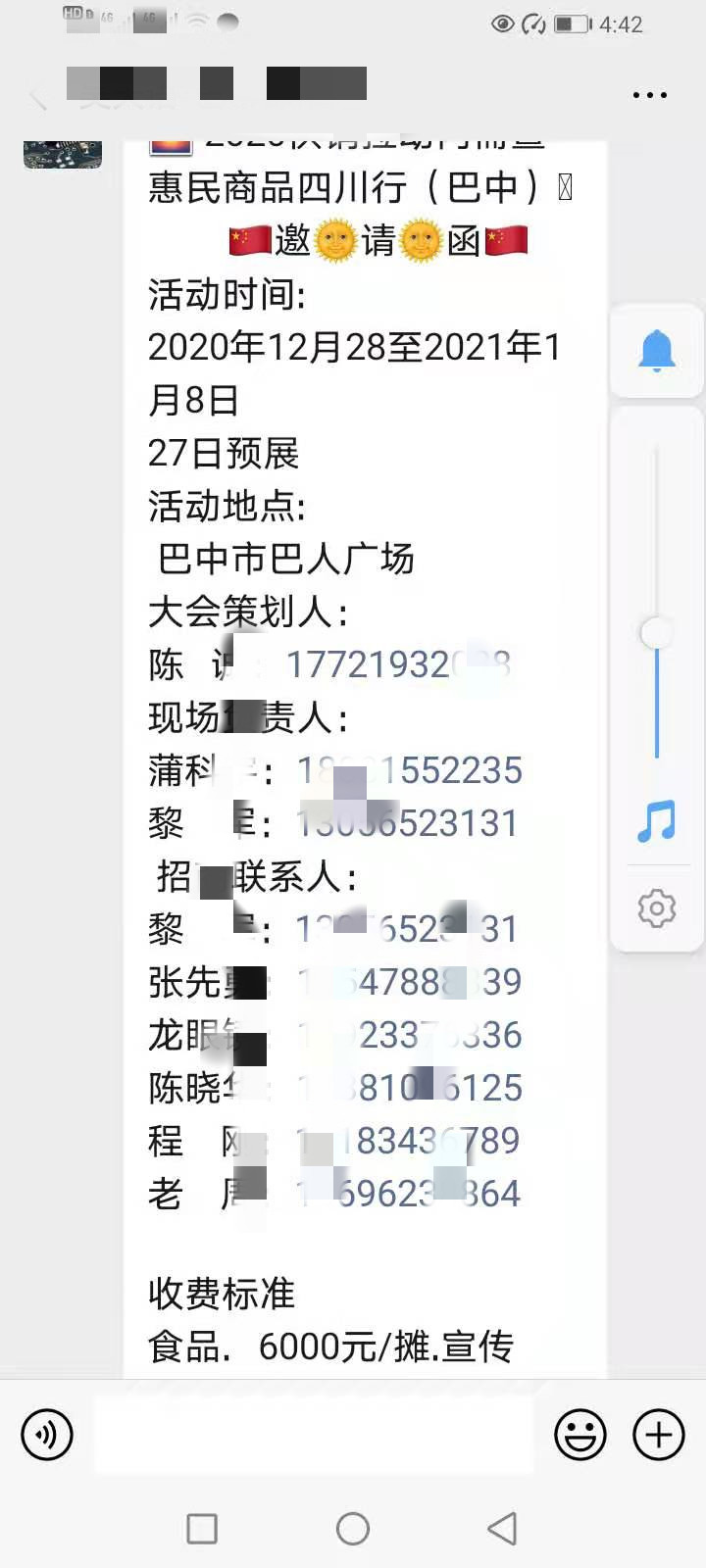Go back using the top-left arrow
706x1568 pixels.
point(39,98)
